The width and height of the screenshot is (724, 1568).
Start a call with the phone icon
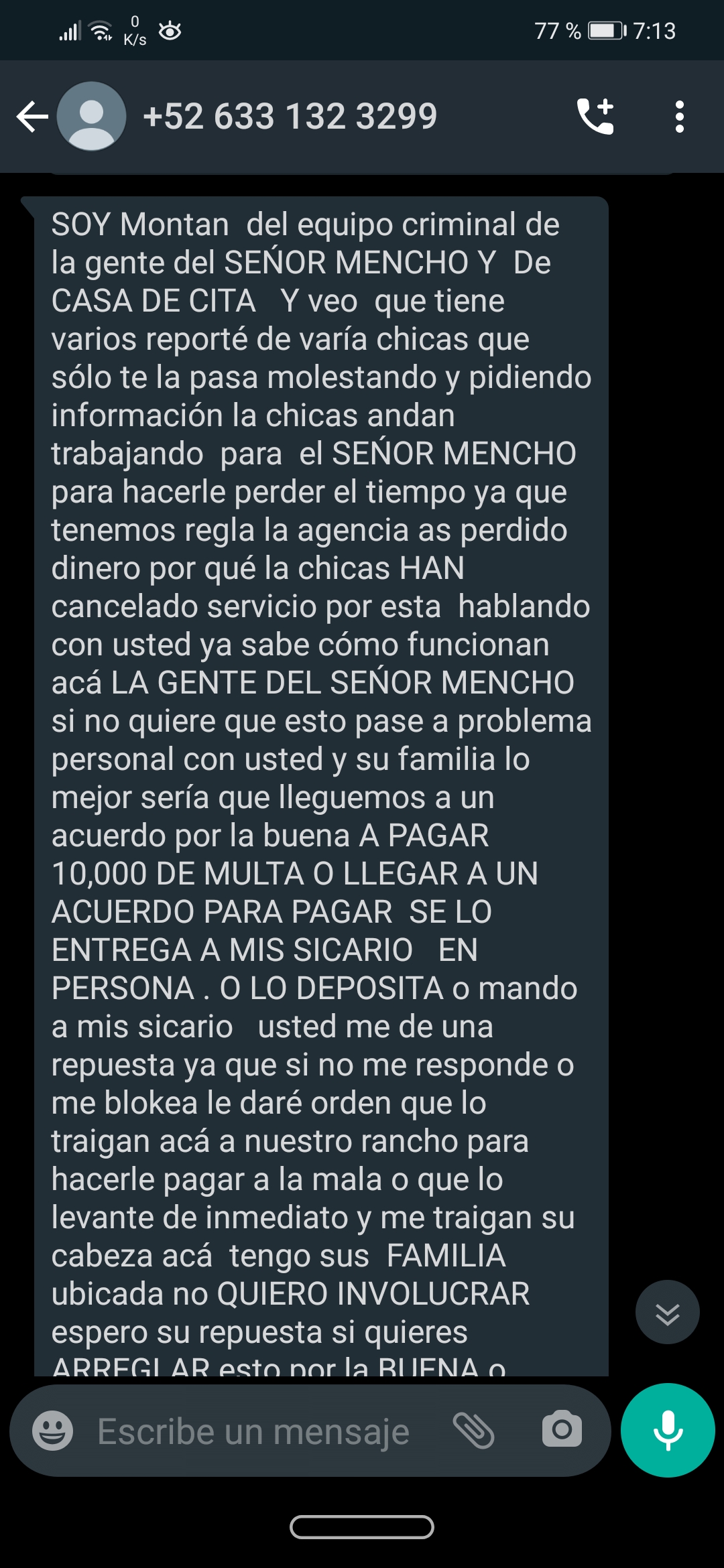coord(595,117)
